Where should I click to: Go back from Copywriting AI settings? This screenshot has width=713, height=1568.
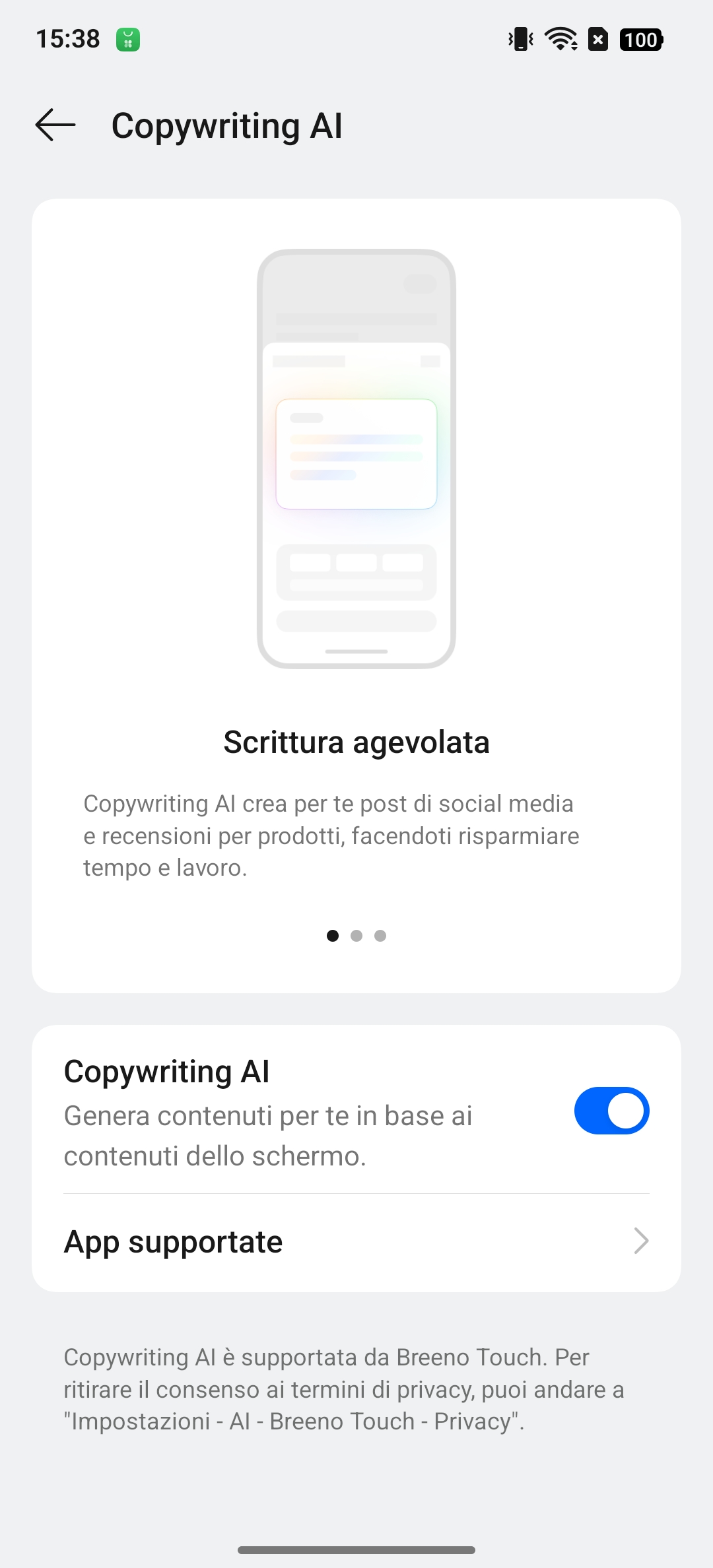pos(55,125)
